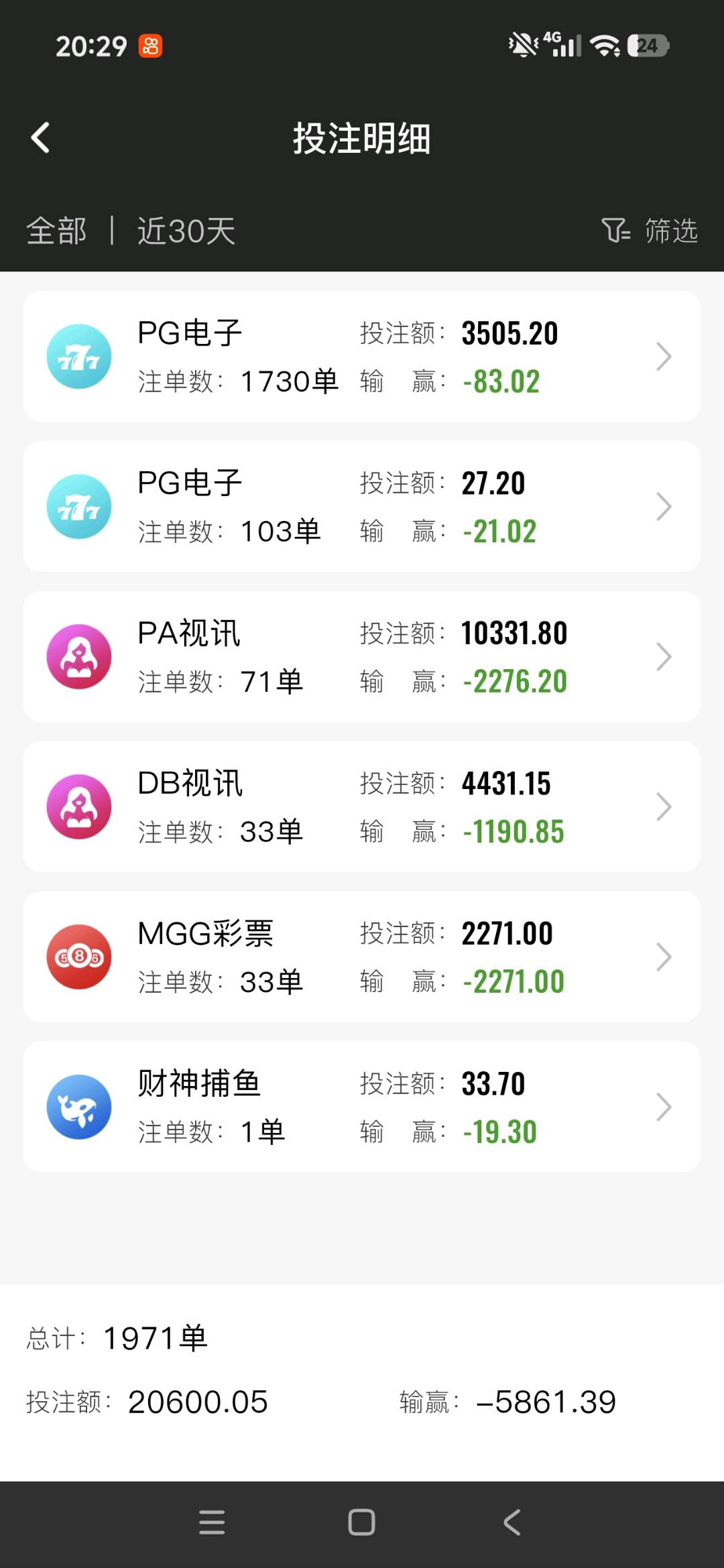724x1568 pixels.
Task: Tap 筛选 to open filtering options
Action: pos(668,231)
